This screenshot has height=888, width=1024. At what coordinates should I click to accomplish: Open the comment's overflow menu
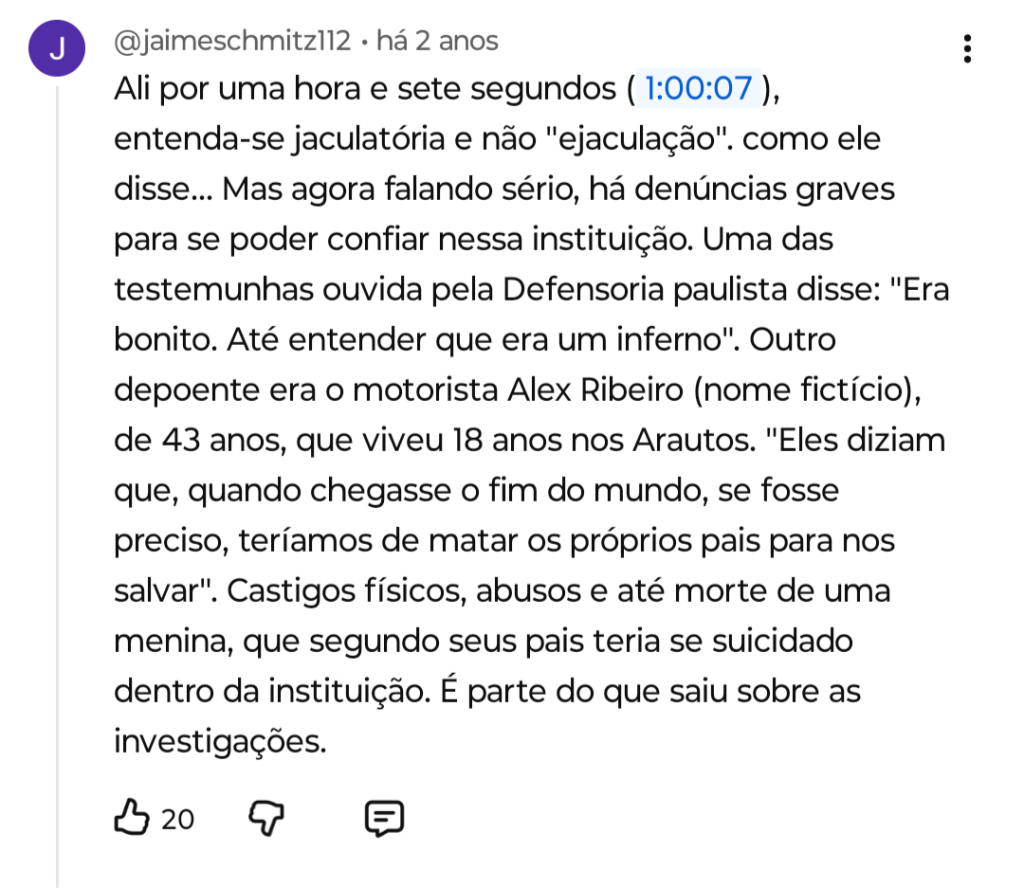966,48
